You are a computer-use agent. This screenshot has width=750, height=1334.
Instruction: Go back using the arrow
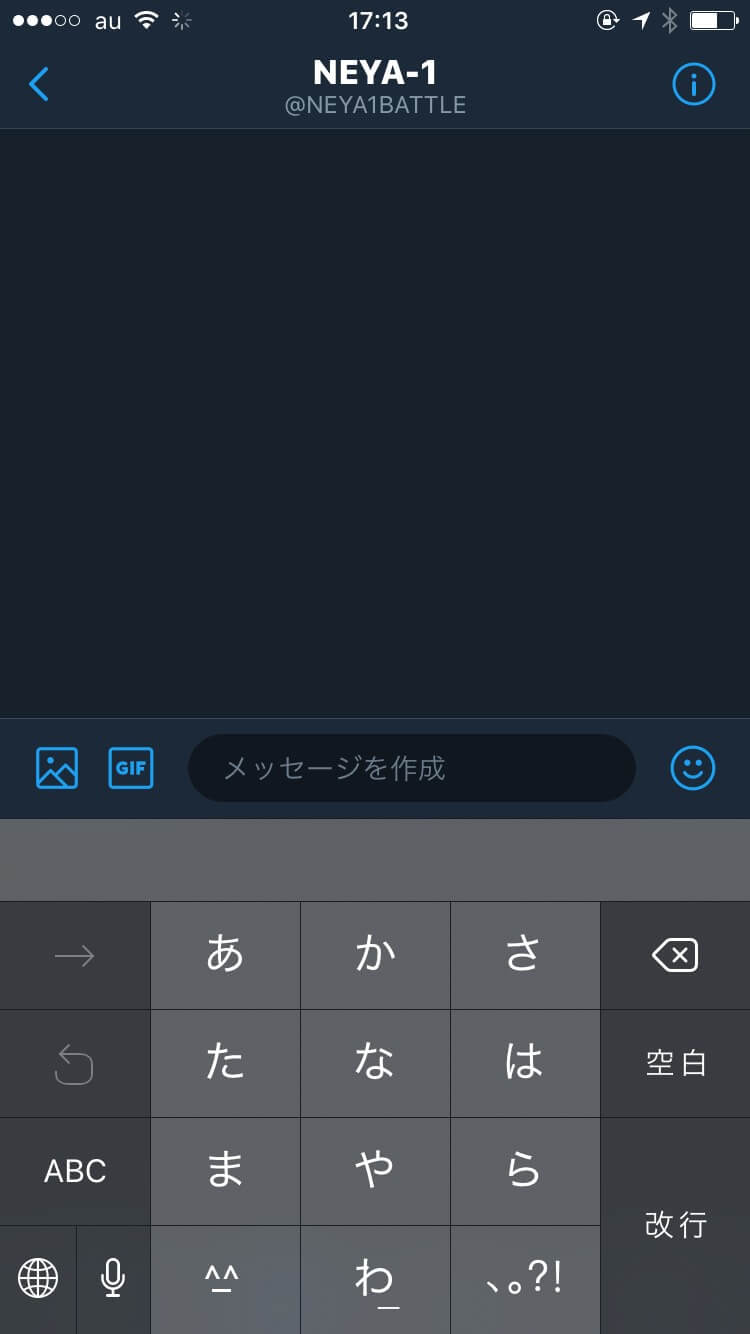click(x=39, y=85)
